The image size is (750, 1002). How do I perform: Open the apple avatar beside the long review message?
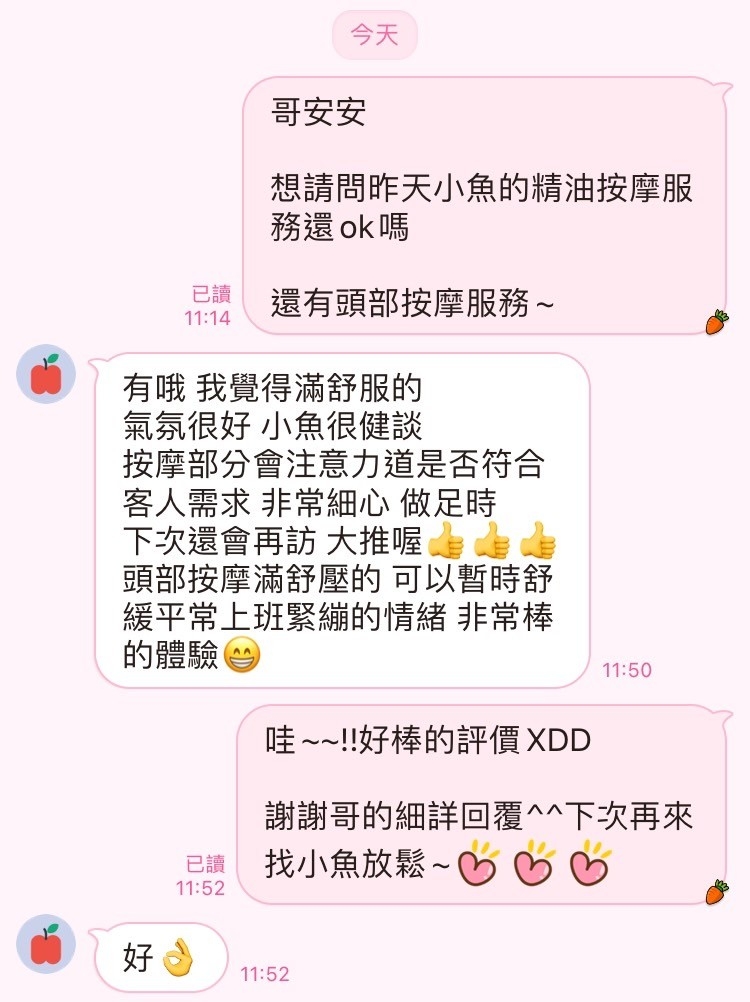pos(44,378)
